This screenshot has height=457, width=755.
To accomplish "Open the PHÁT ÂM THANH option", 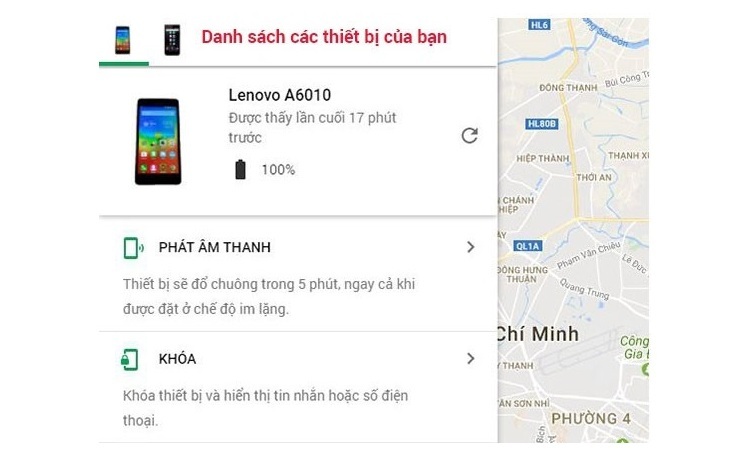I will point(298,247).
